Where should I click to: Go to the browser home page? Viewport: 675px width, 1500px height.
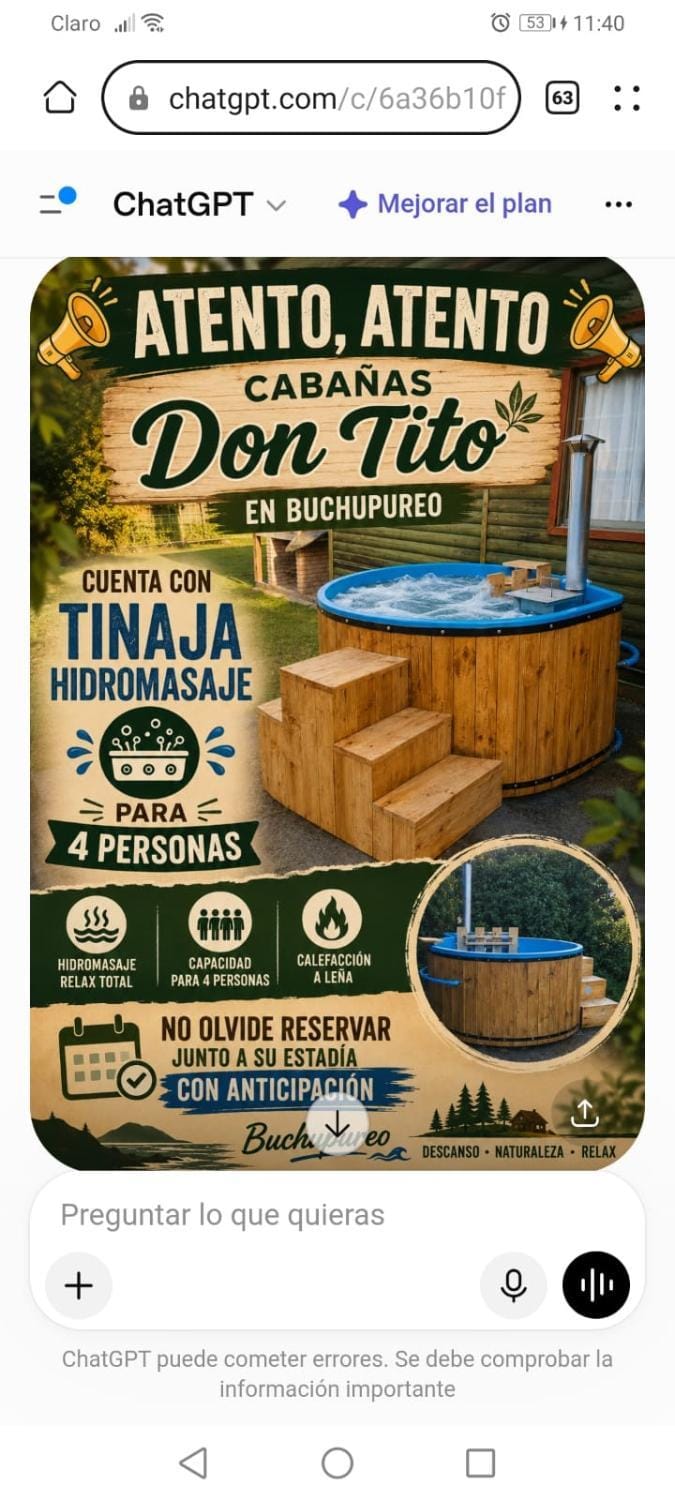point(60,98)
